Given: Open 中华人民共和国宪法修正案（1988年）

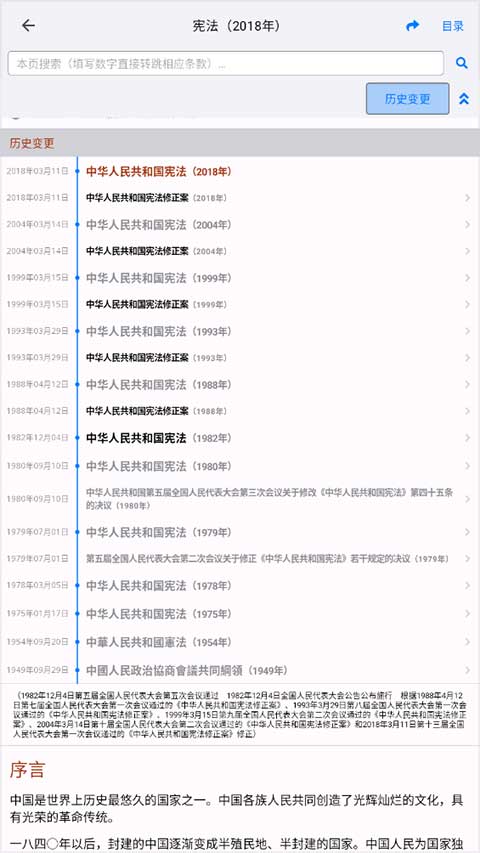Looking at the screenshot, I should pos(239,411).
